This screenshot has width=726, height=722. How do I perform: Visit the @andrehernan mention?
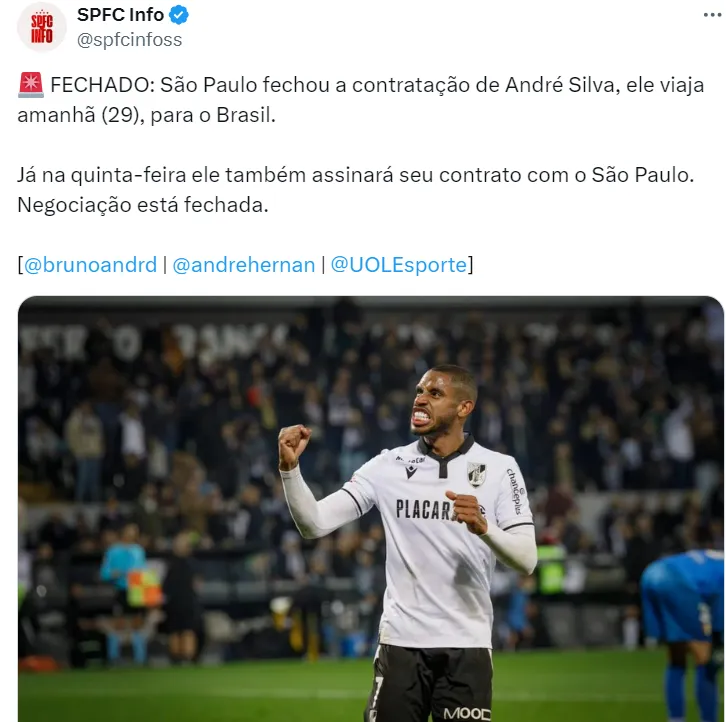click(244, 265)
